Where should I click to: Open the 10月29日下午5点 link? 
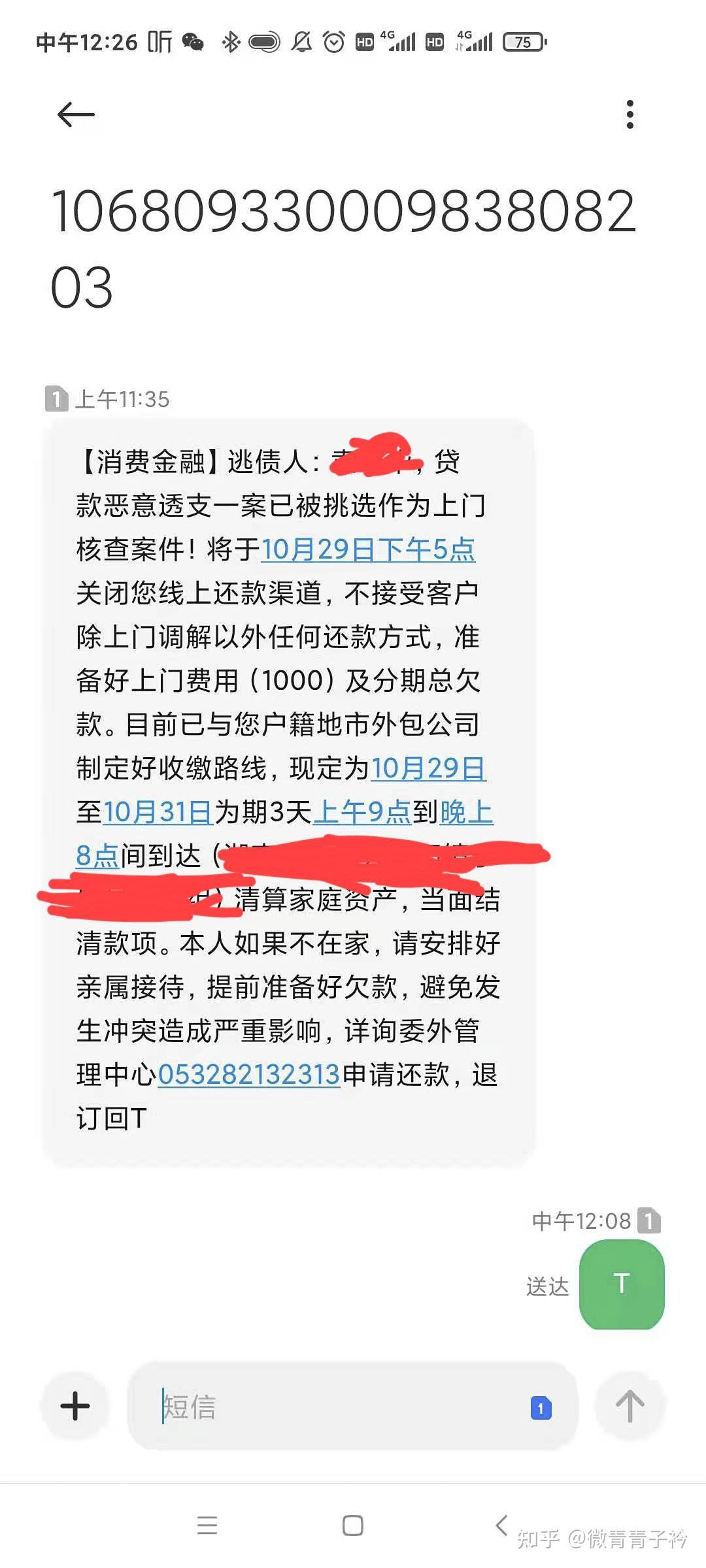(369, 551)
